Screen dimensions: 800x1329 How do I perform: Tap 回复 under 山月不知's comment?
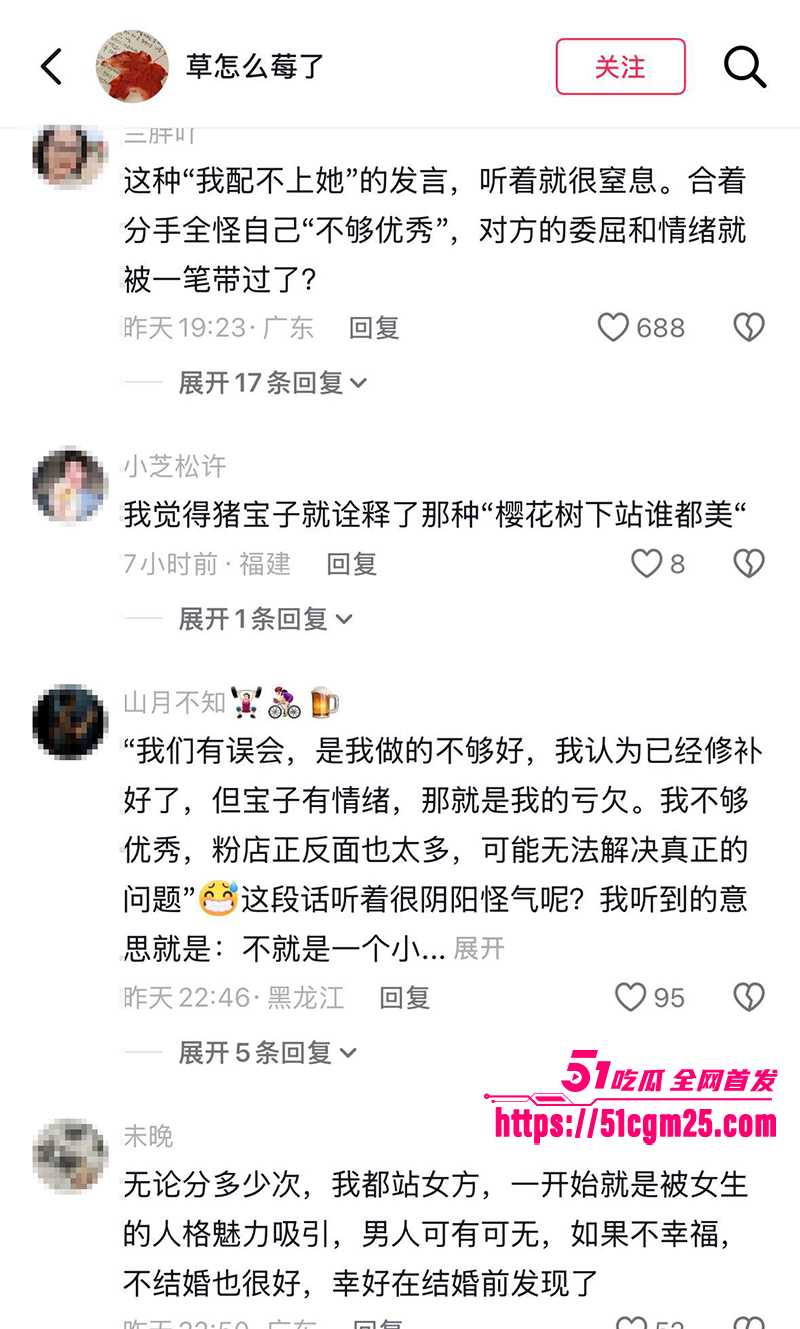click(403, 997)
